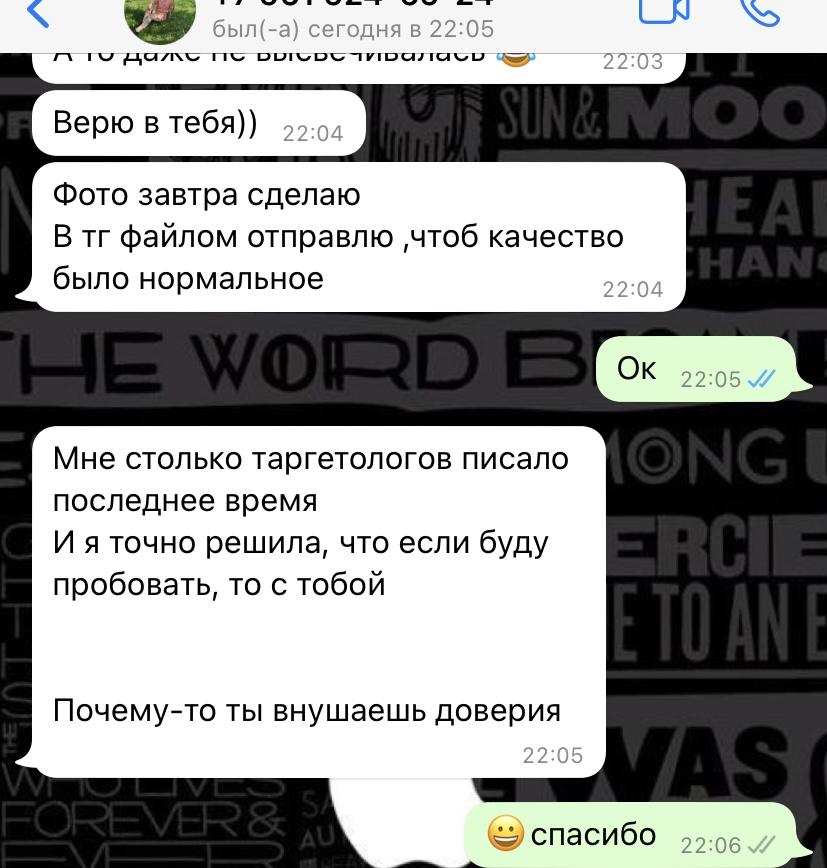Start a video call
Image resolution: width=827 pixels, height=868 pixels.
(x=664, y=11)
